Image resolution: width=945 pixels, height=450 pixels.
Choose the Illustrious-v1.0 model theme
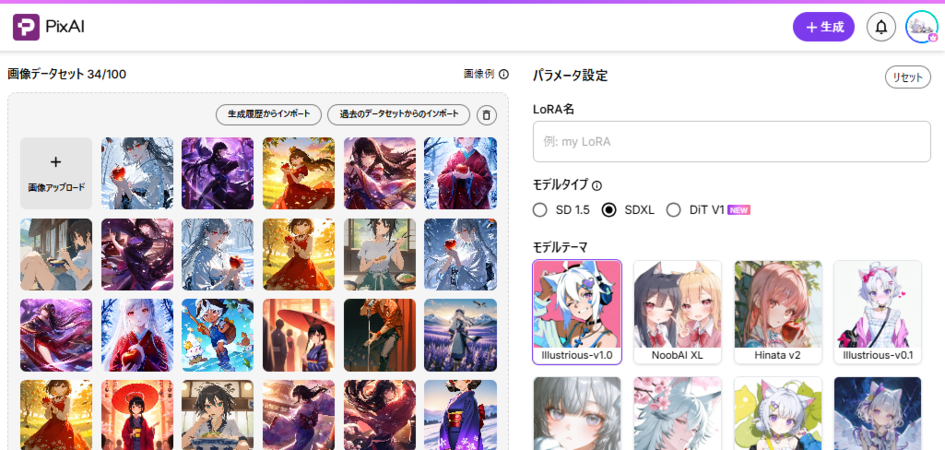(x=577, y=312)
